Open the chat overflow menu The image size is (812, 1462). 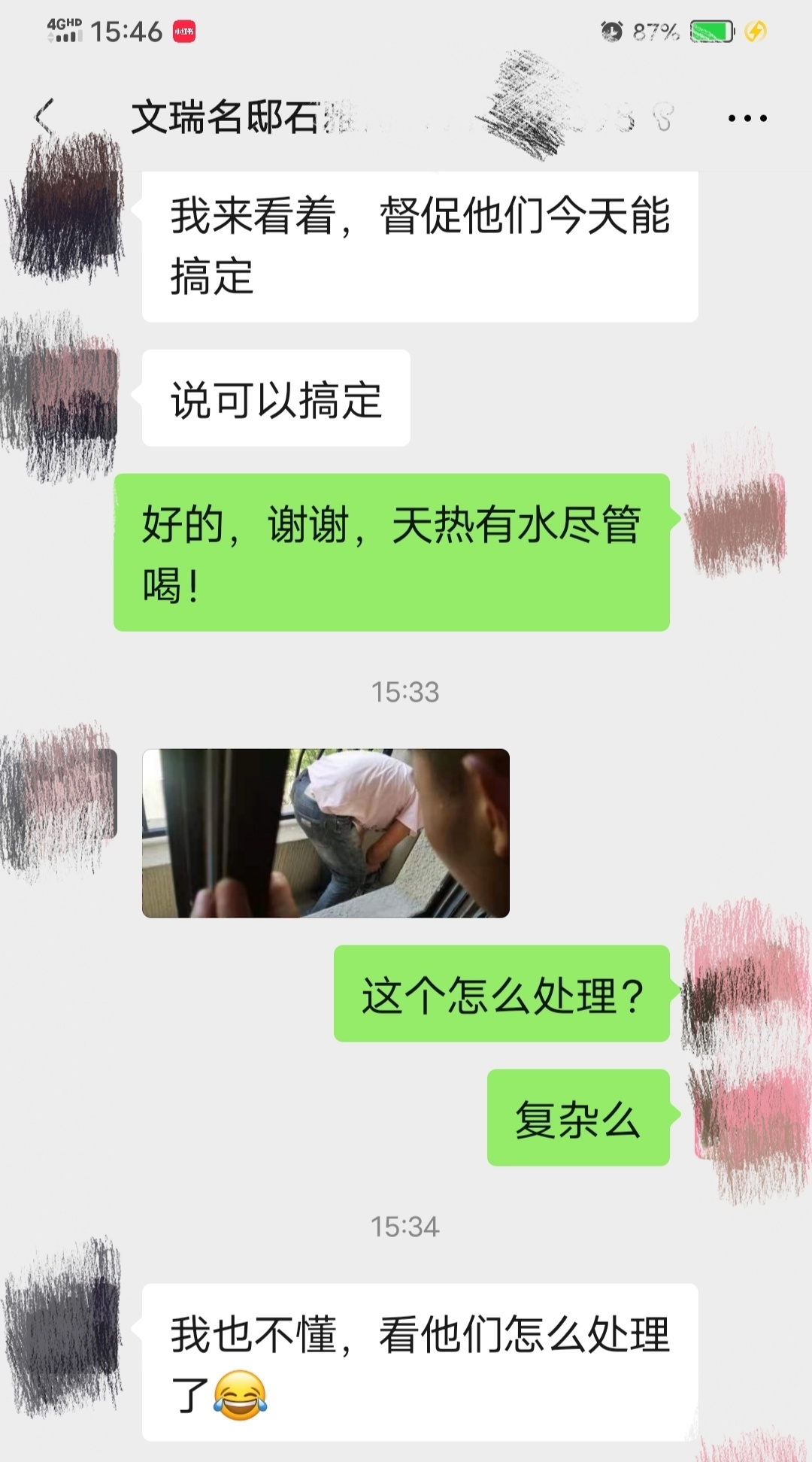747,118
